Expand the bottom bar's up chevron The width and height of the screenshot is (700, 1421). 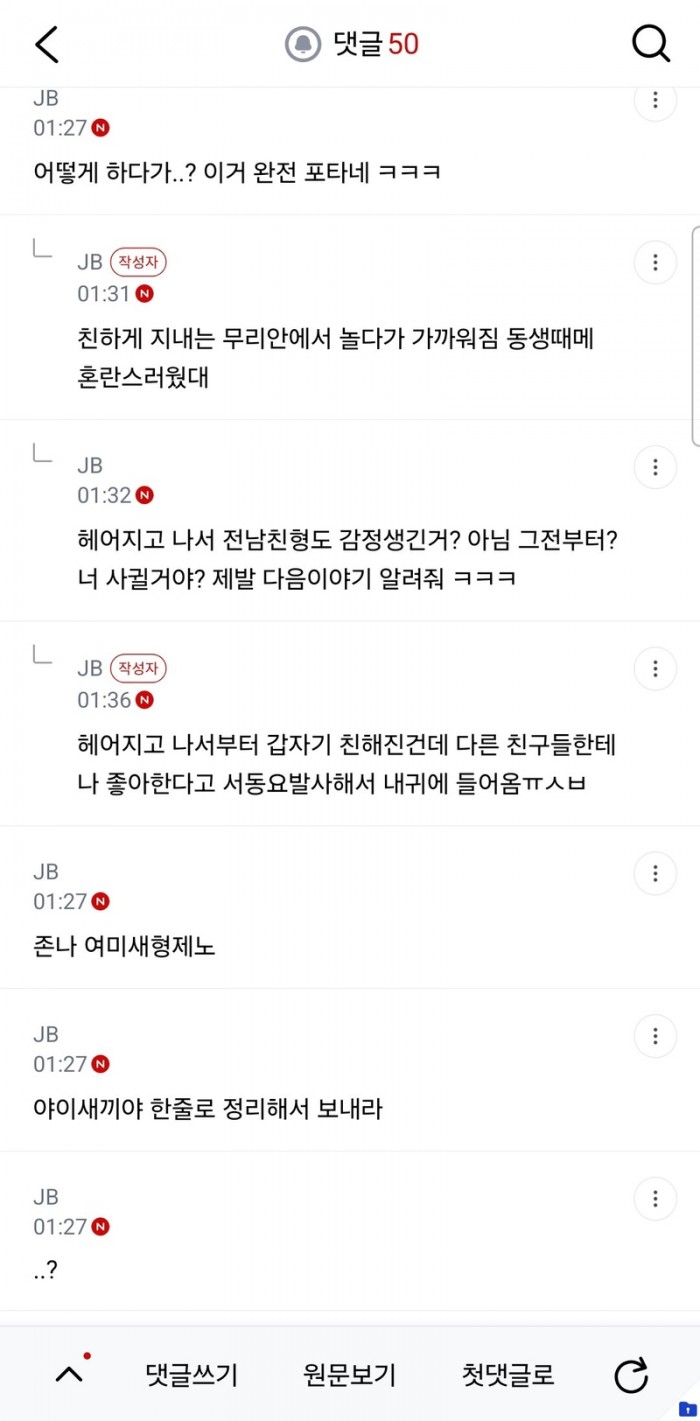(x=69, y=1374)
